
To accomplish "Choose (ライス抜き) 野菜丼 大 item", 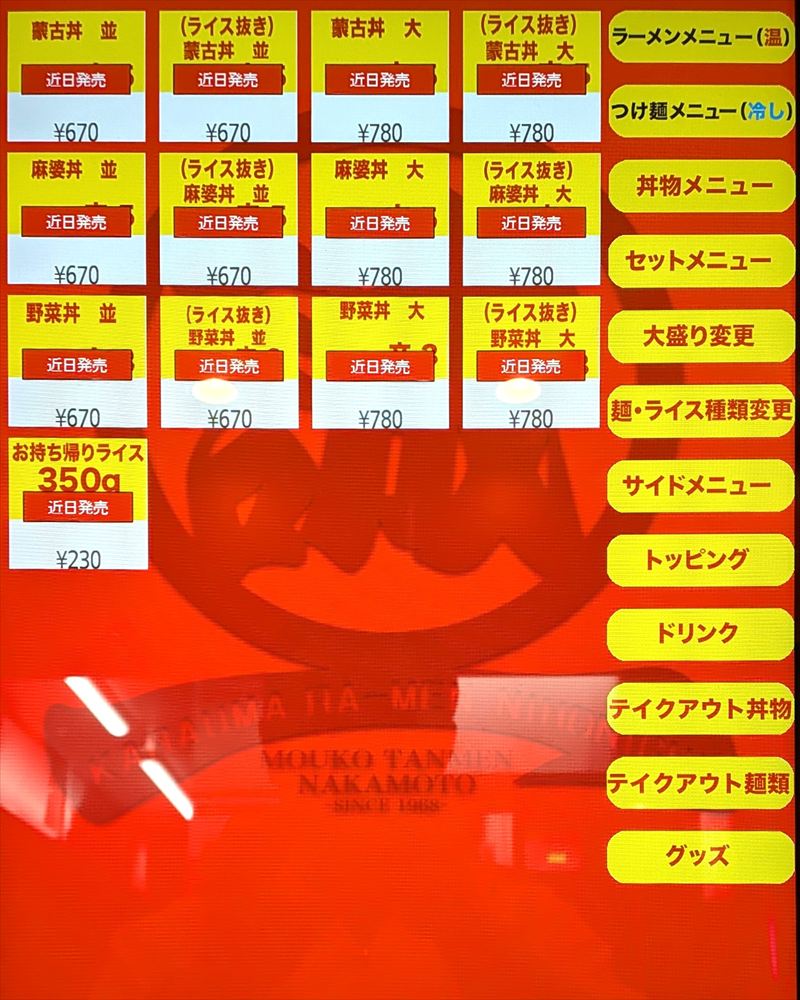I will coord(531,362).
